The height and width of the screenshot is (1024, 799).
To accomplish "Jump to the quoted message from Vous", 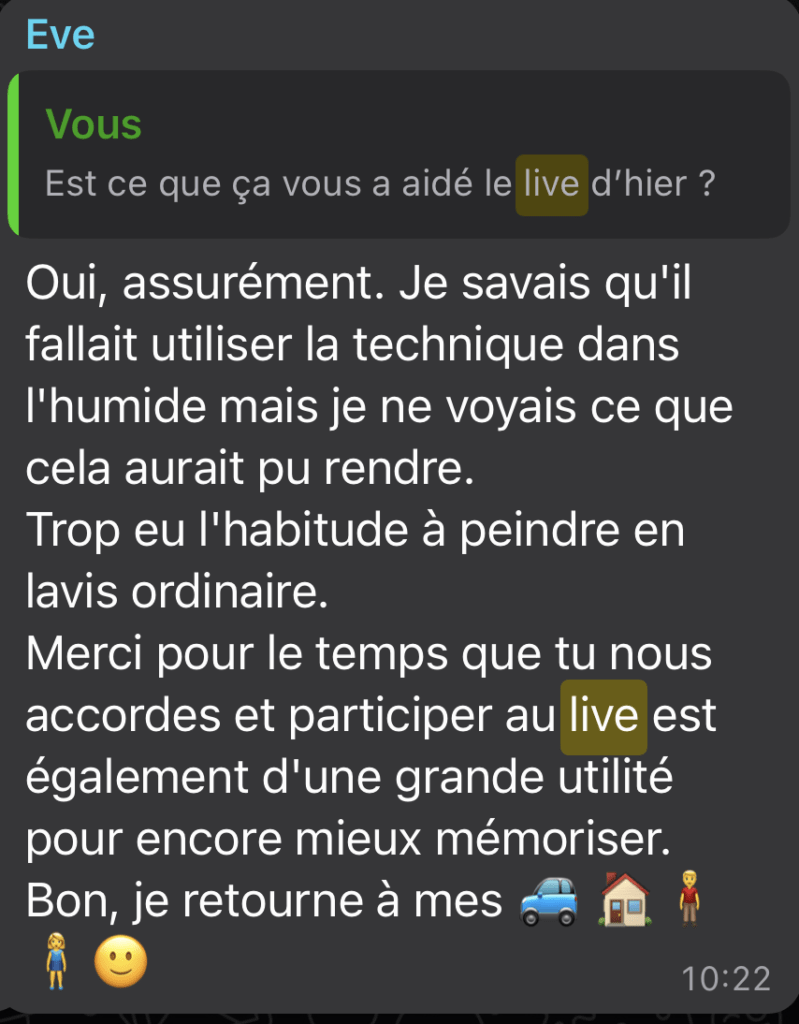I will tap(400, 155).
